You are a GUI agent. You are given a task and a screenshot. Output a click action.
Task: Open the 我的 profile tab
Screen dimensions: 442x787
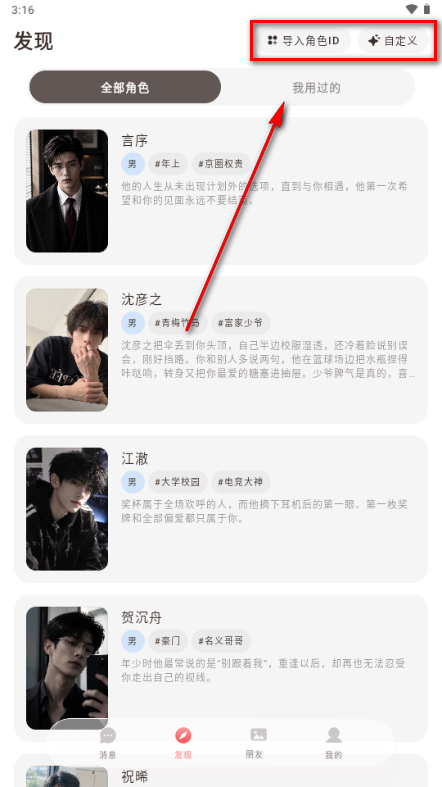click(334, 743)
